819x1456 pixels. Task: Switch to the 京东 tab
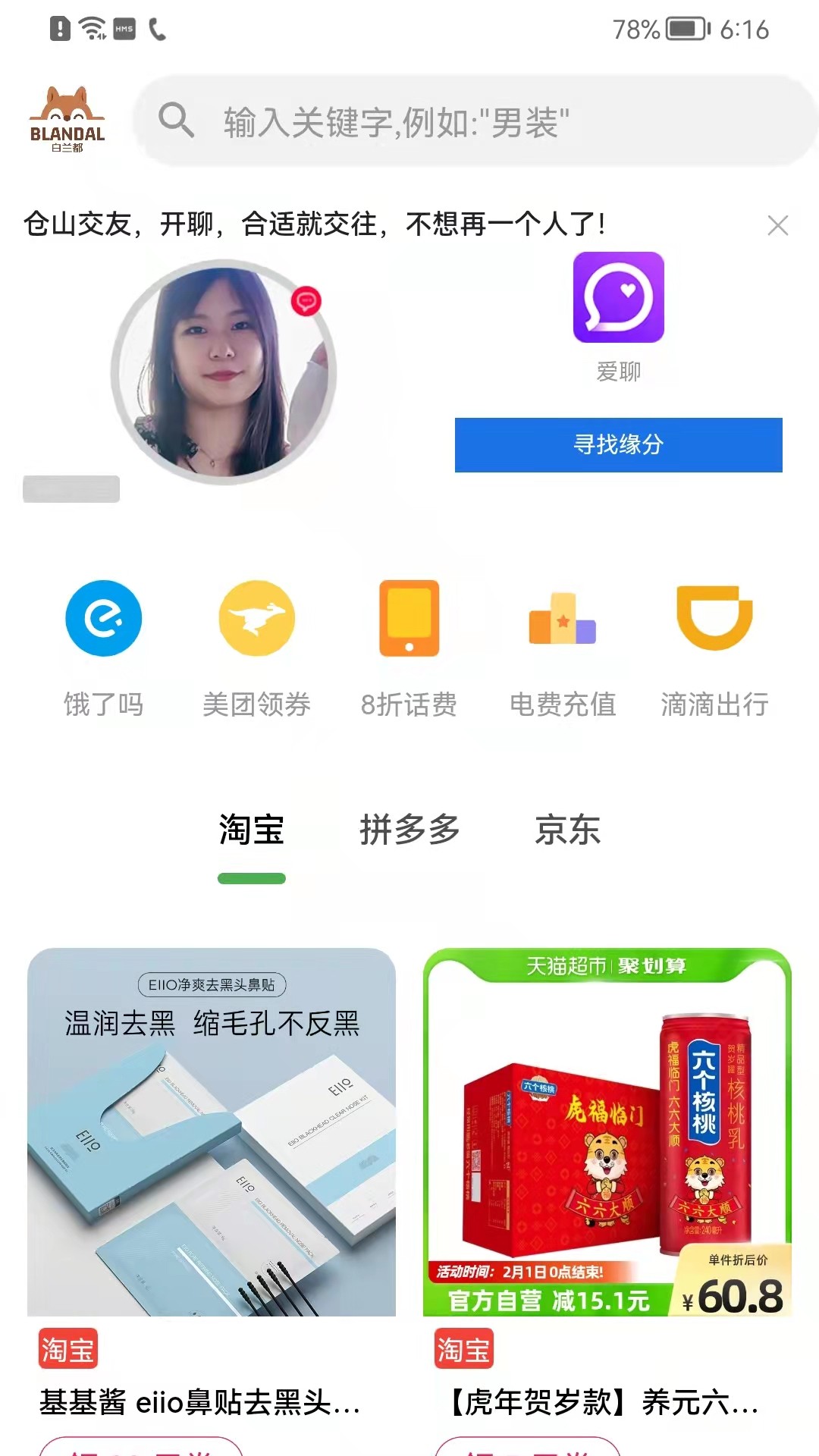pyautogui.click(x=567, y=830)
